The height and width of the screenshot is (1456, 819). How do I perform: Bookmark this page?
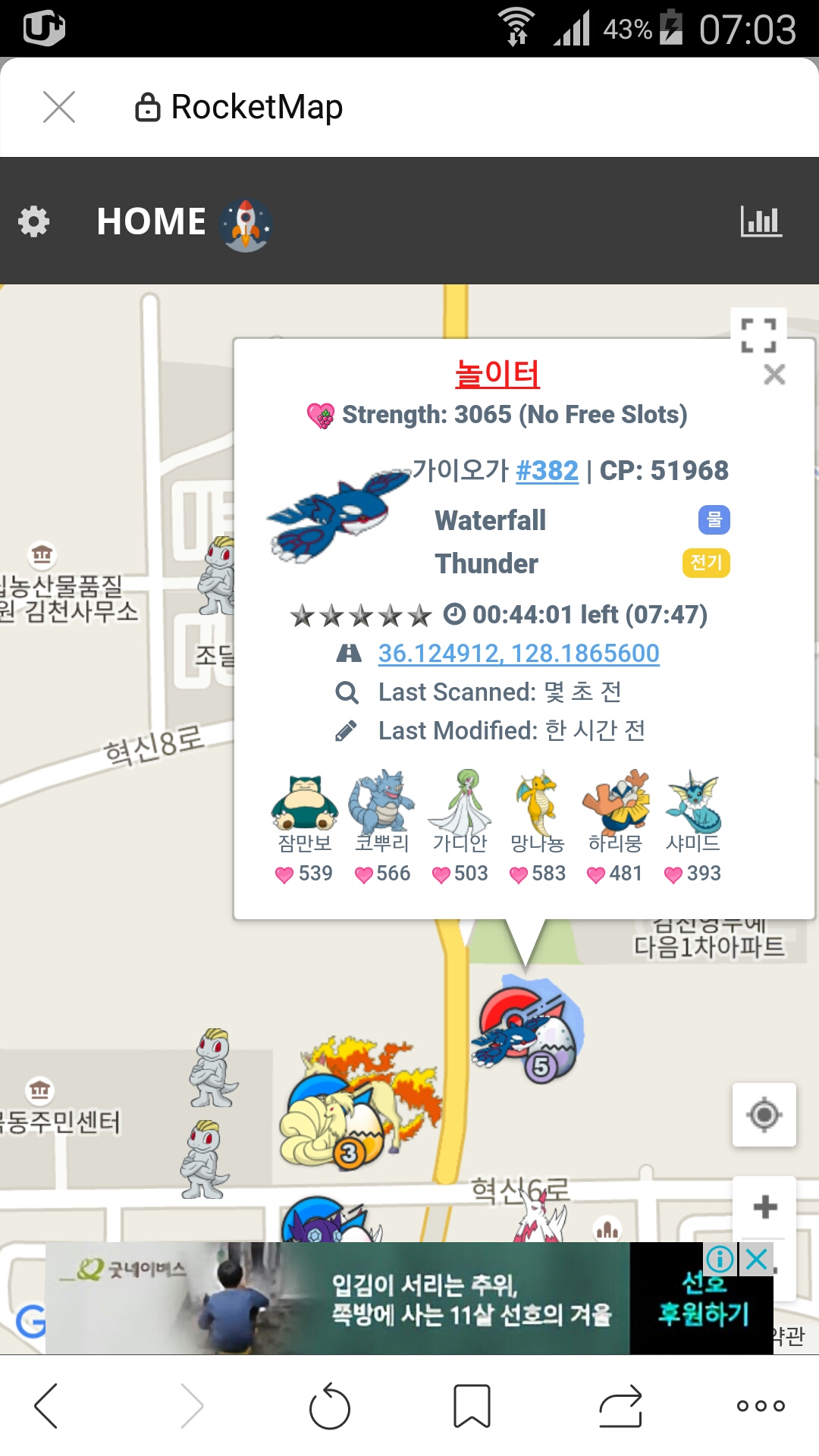pyautogui.click(x=472, y=1407)
